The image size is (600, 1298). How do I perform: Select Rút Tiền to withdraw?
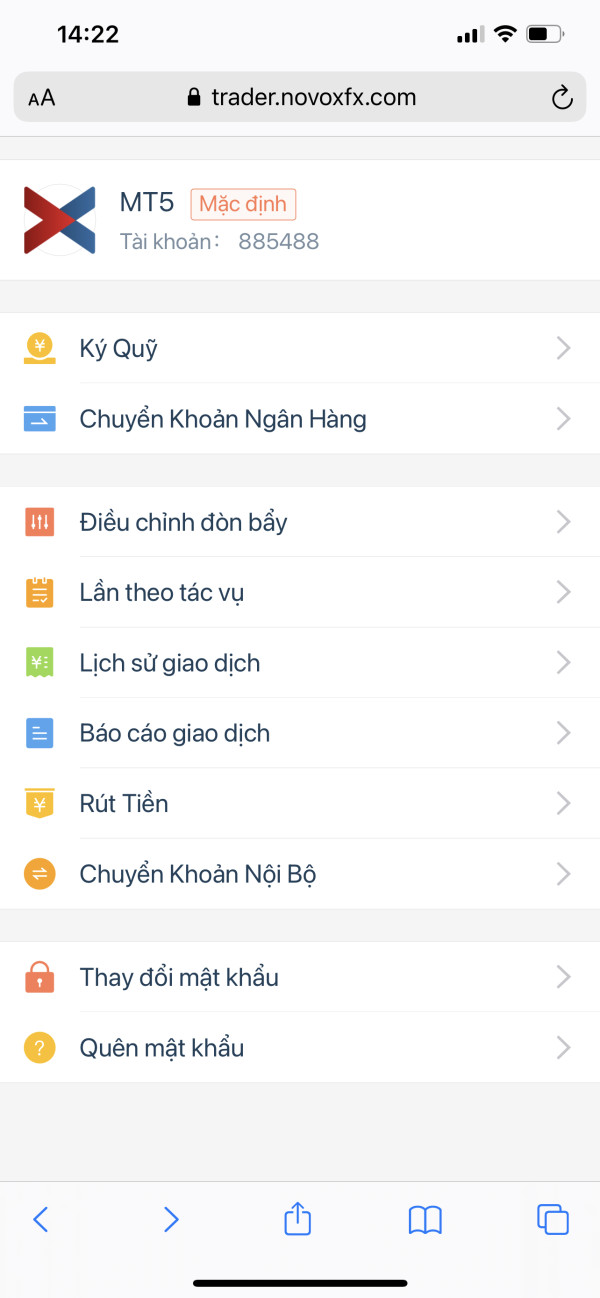click(300, 803)
